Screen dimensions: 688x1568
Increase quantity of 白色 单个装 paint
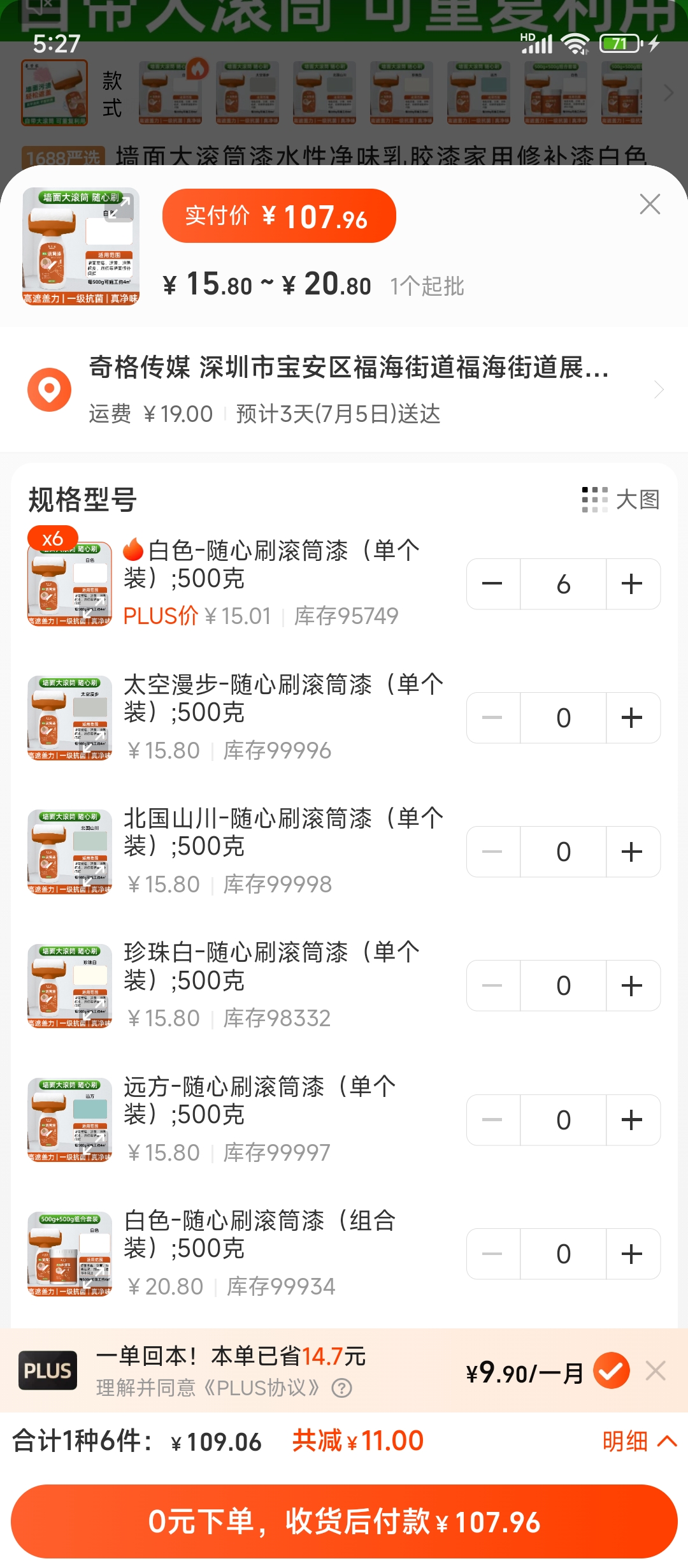pyautogui.click(x=632, y=584)
